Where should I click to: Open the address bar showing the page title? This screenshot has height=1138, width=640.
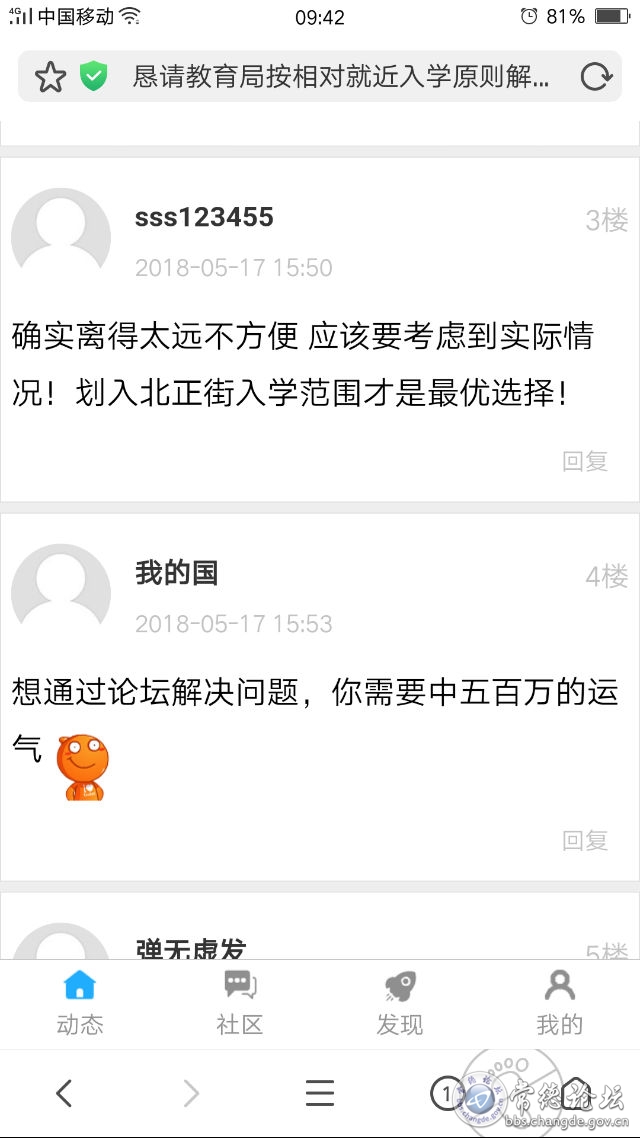pos(340,77)
